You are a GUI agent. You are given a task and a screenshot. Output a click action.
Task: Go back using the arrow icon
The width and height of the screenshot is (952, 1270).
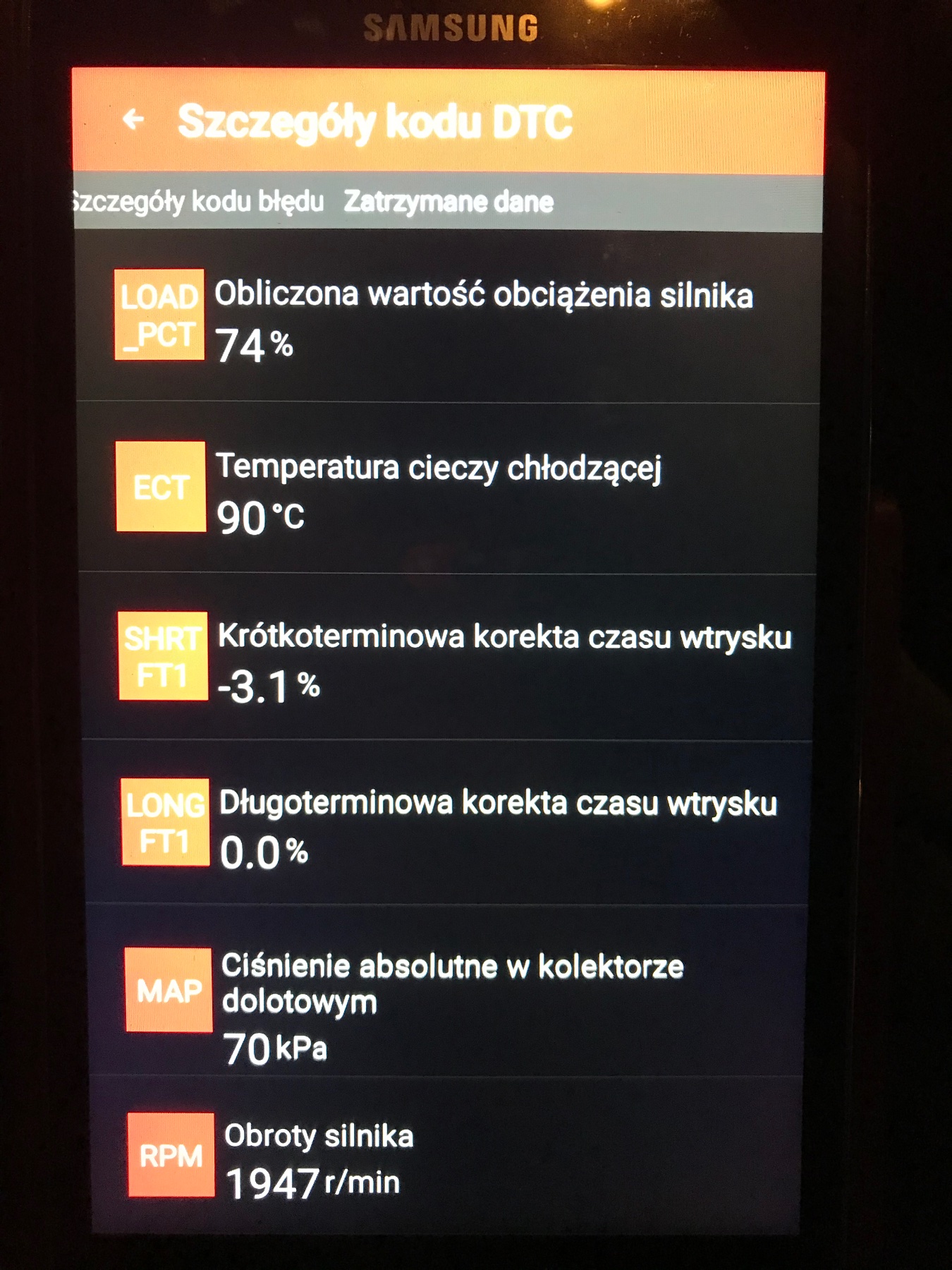click(133, 119)
